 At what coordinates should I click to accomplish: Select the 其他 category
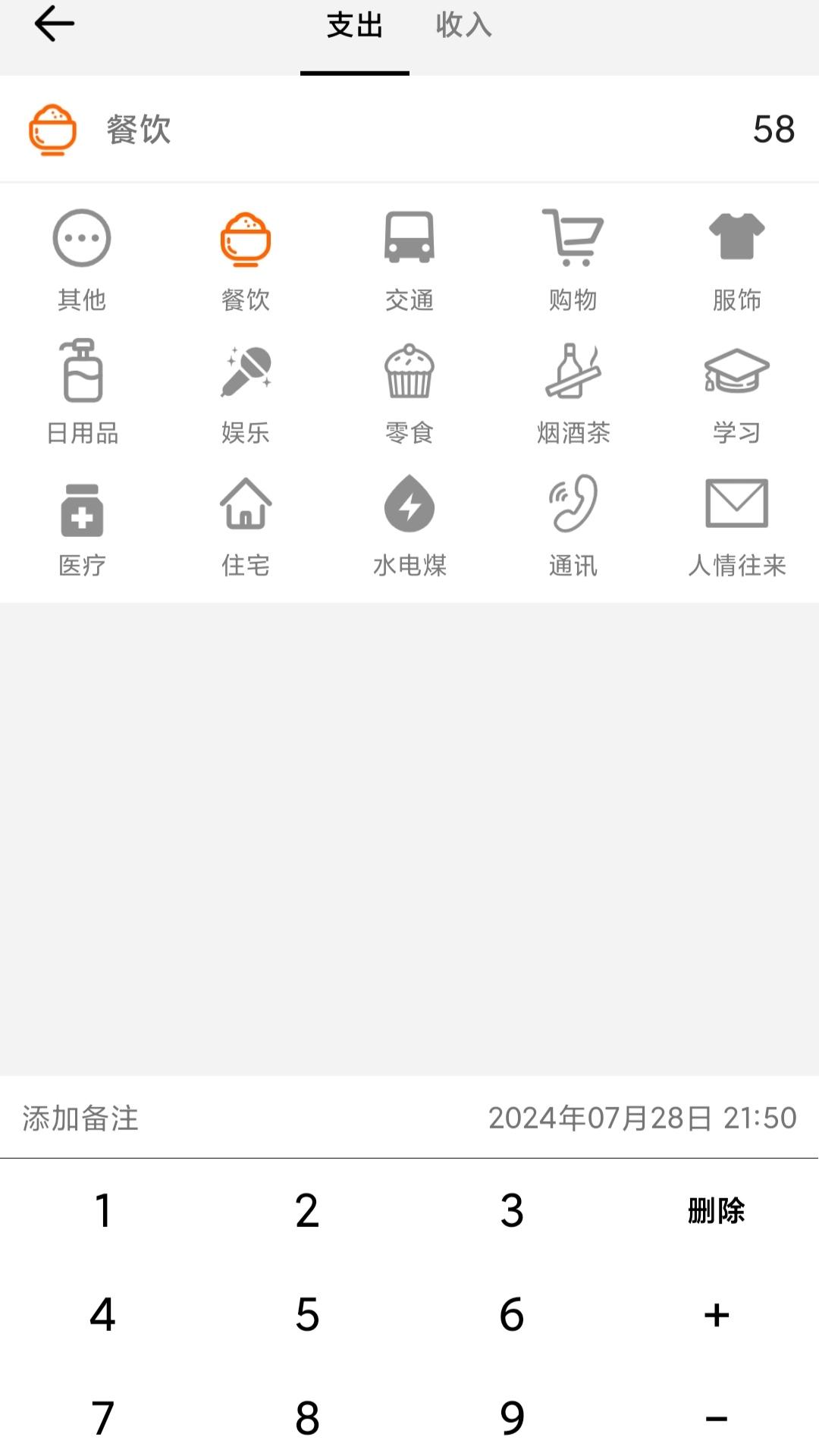coord(82,258)
